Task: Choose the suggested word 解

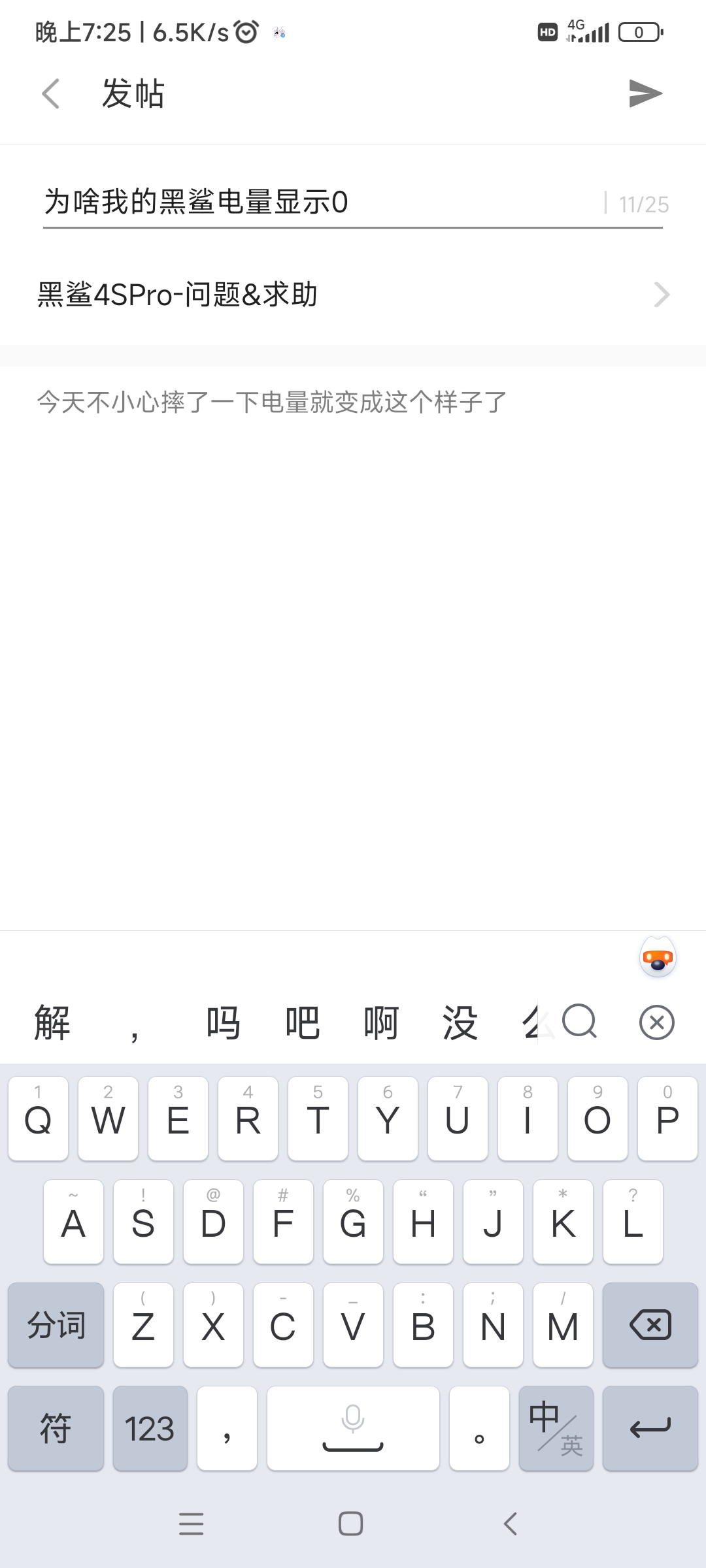Action: click(52, 1022)
